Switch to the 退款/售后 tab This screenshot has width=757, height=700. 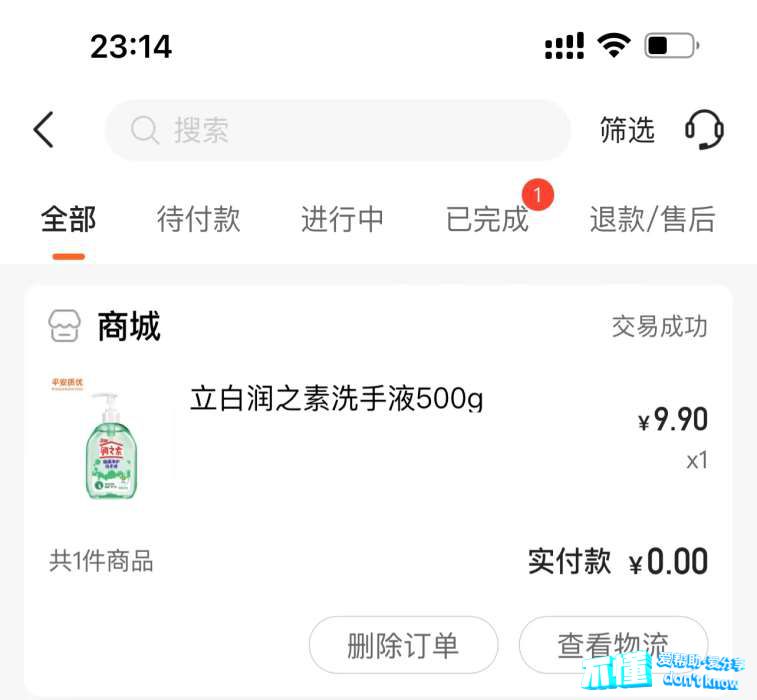(652, 219)
